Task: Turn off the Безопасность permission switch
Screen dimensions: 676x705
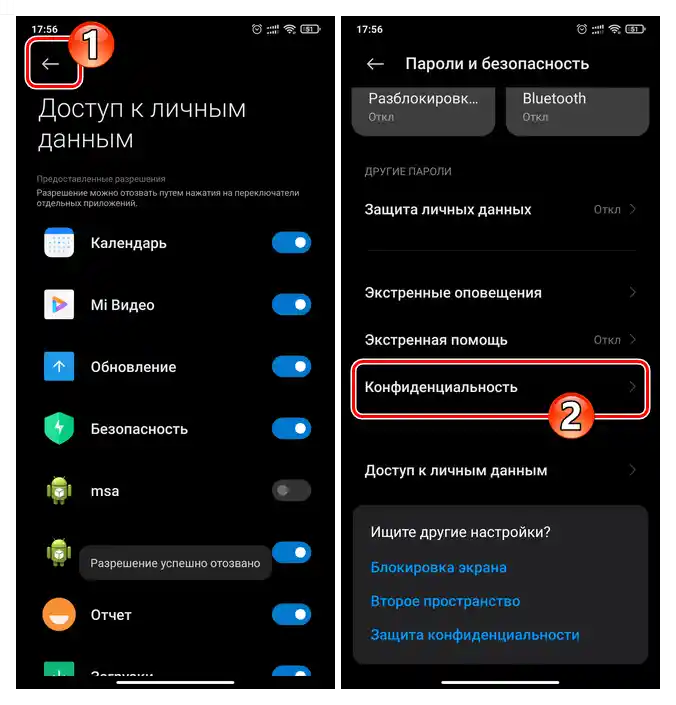Action: pos(291,429)
